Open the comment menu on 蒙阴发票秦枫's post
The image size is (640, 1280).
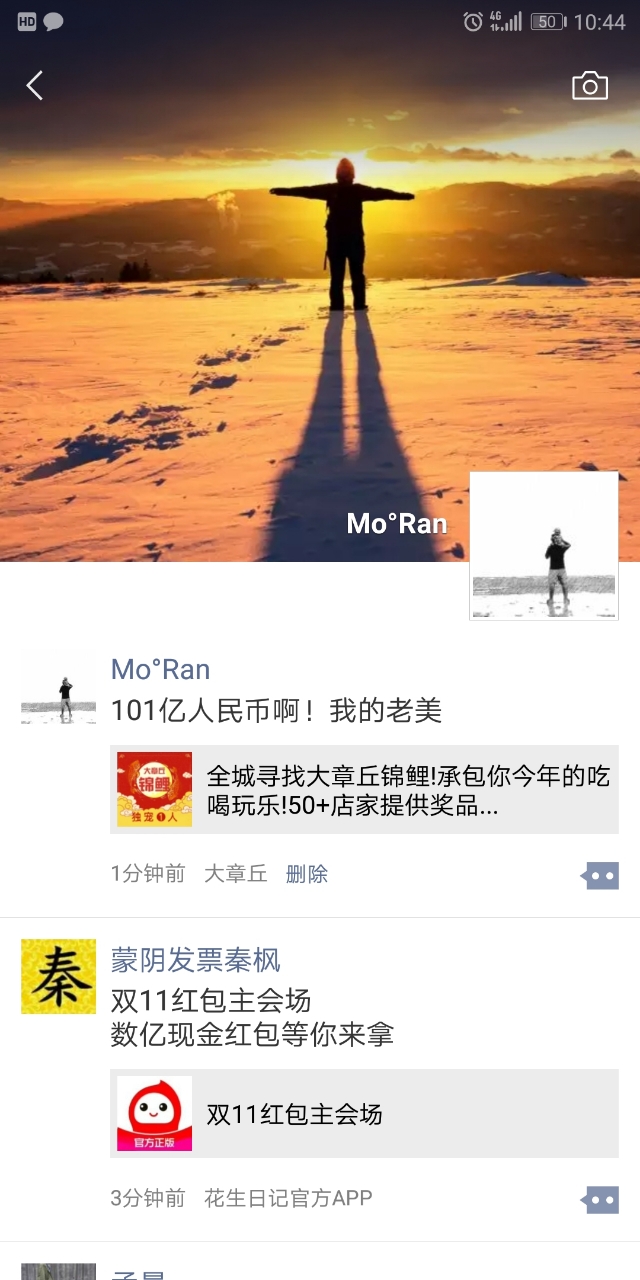coord(600,1199)
